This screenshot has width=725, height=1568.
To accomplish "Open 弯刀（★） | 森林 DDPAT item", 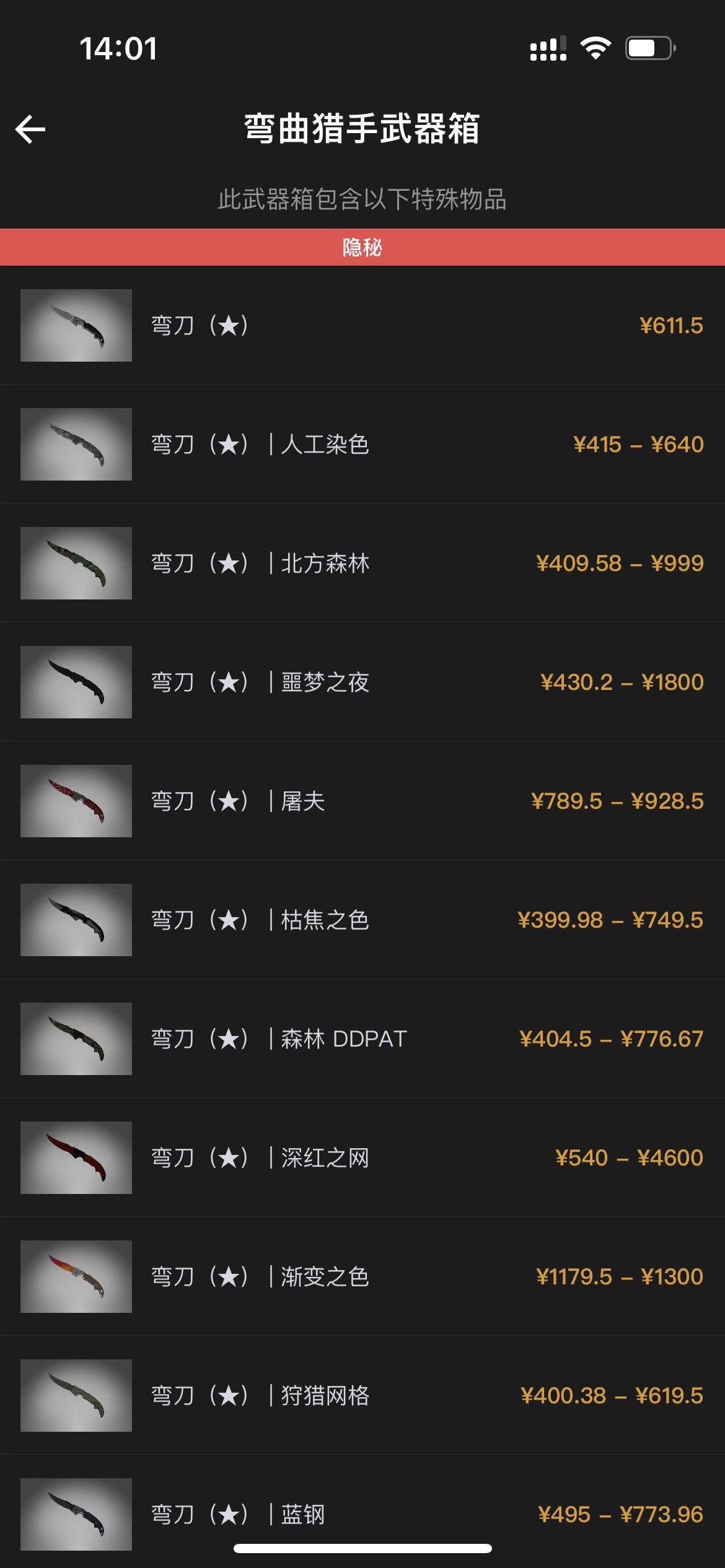I will 362,1039.
